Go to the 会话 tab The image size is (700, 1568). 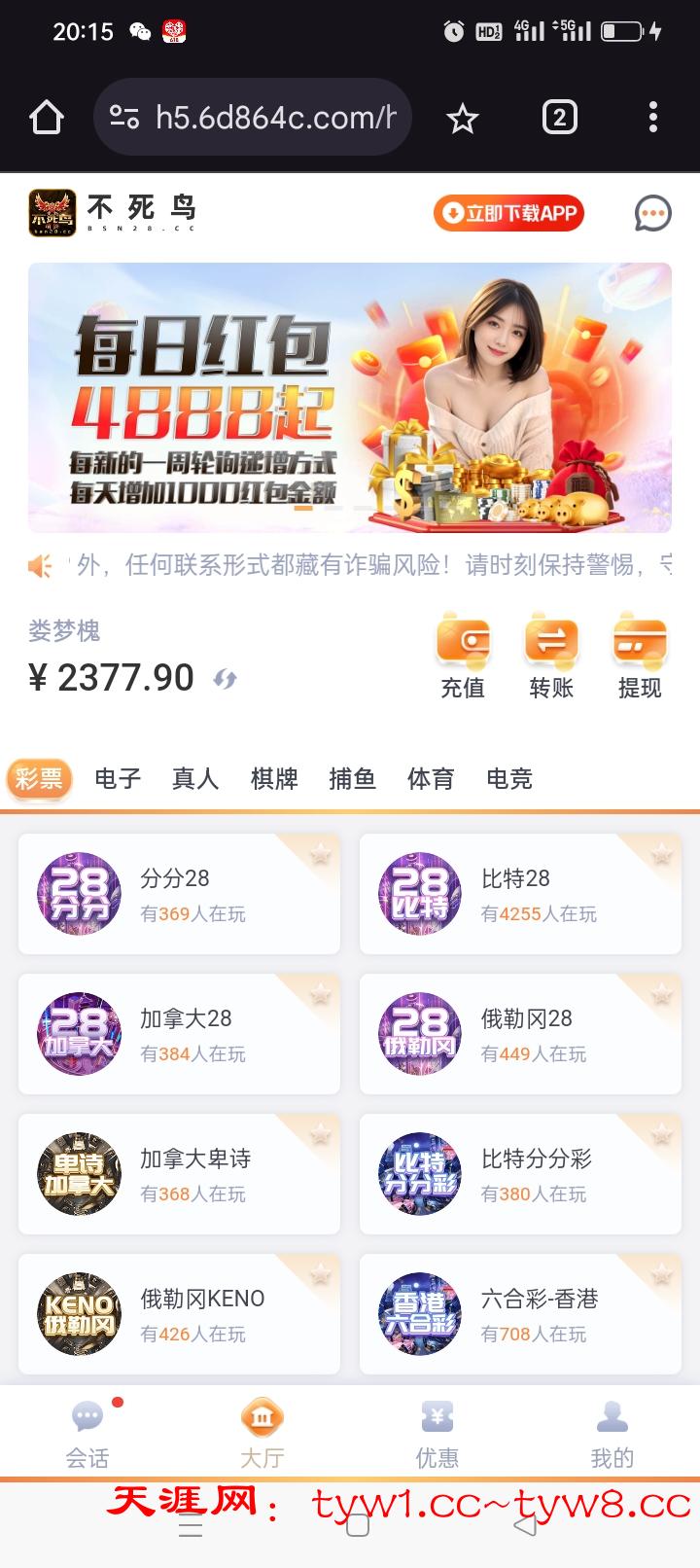click(x=87, y=1434)
